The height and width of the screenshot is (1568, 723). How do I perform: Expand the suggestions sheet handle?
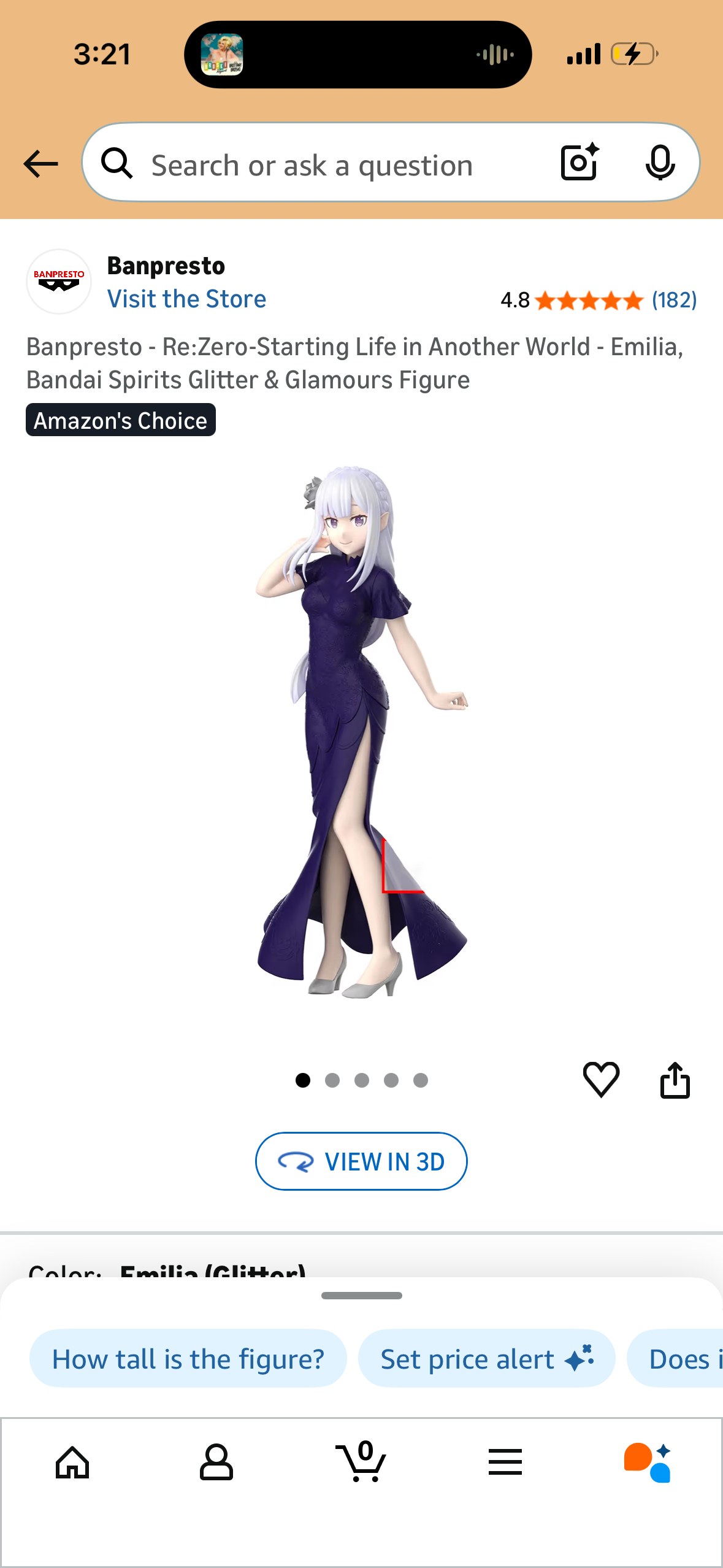click(361, 1296)
